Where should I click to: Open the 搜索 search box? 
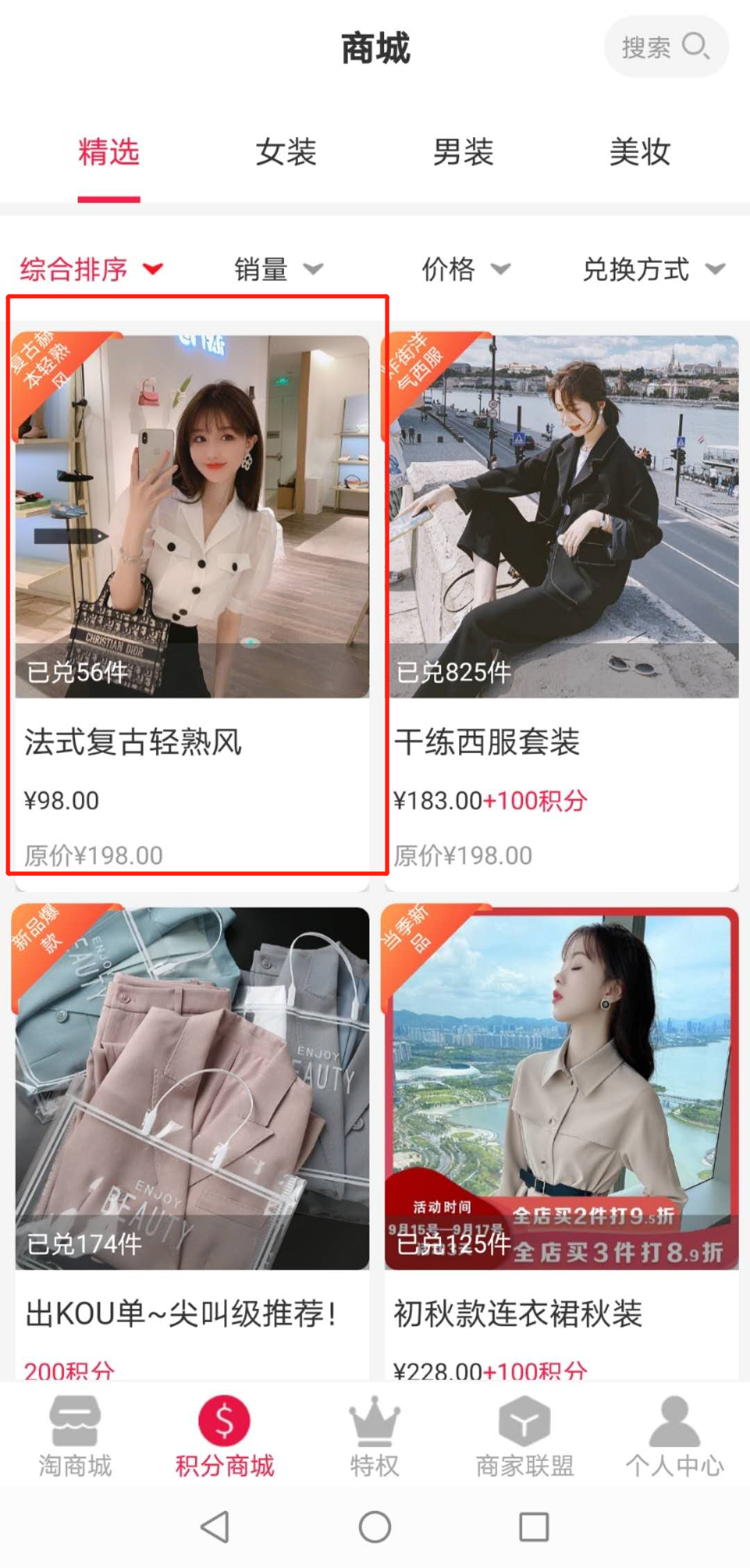click(665, 47)
